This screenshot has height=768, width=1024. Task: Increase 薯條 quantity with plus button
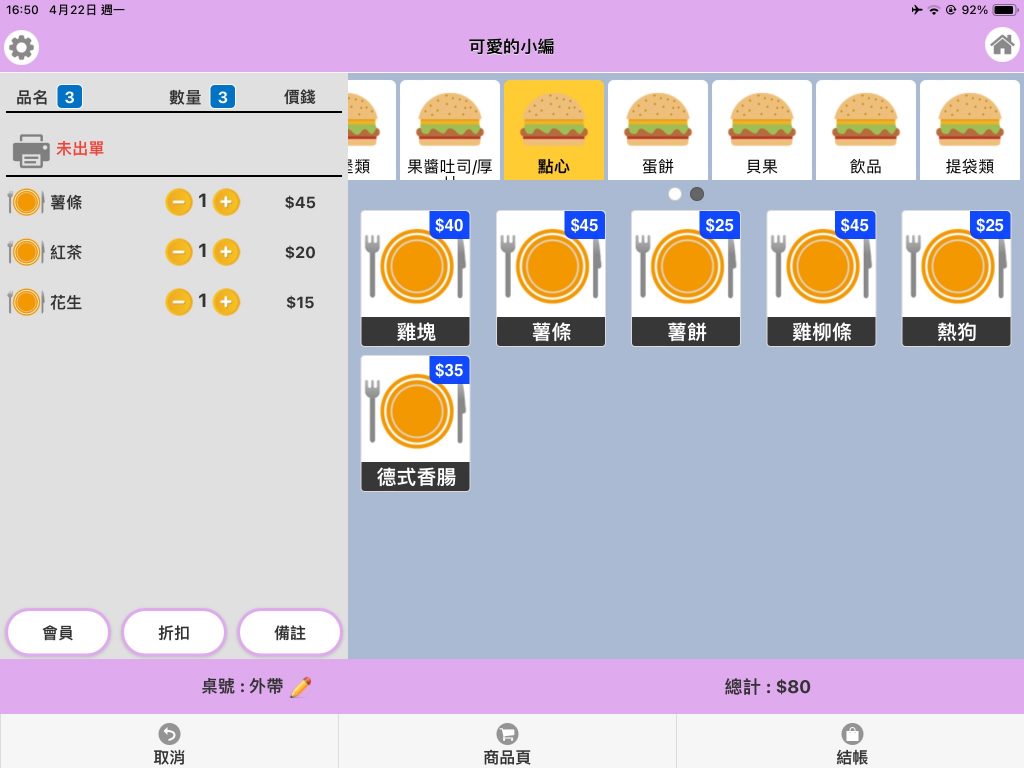click(x=226, y=202)
